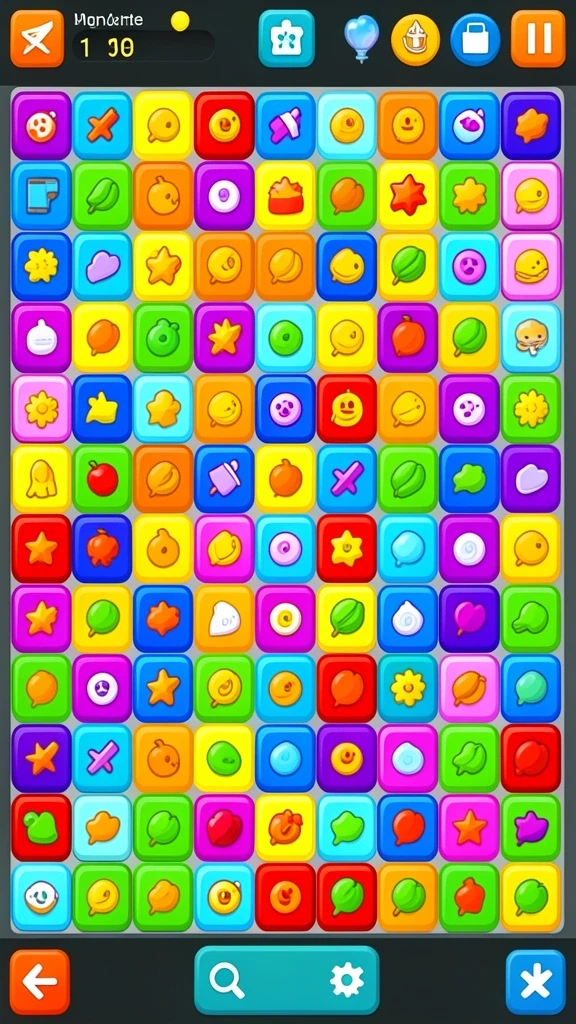576x1024 pixels.
Task: Select the white smiling face on light-blue tile
Action: click(x=41, y=897)
